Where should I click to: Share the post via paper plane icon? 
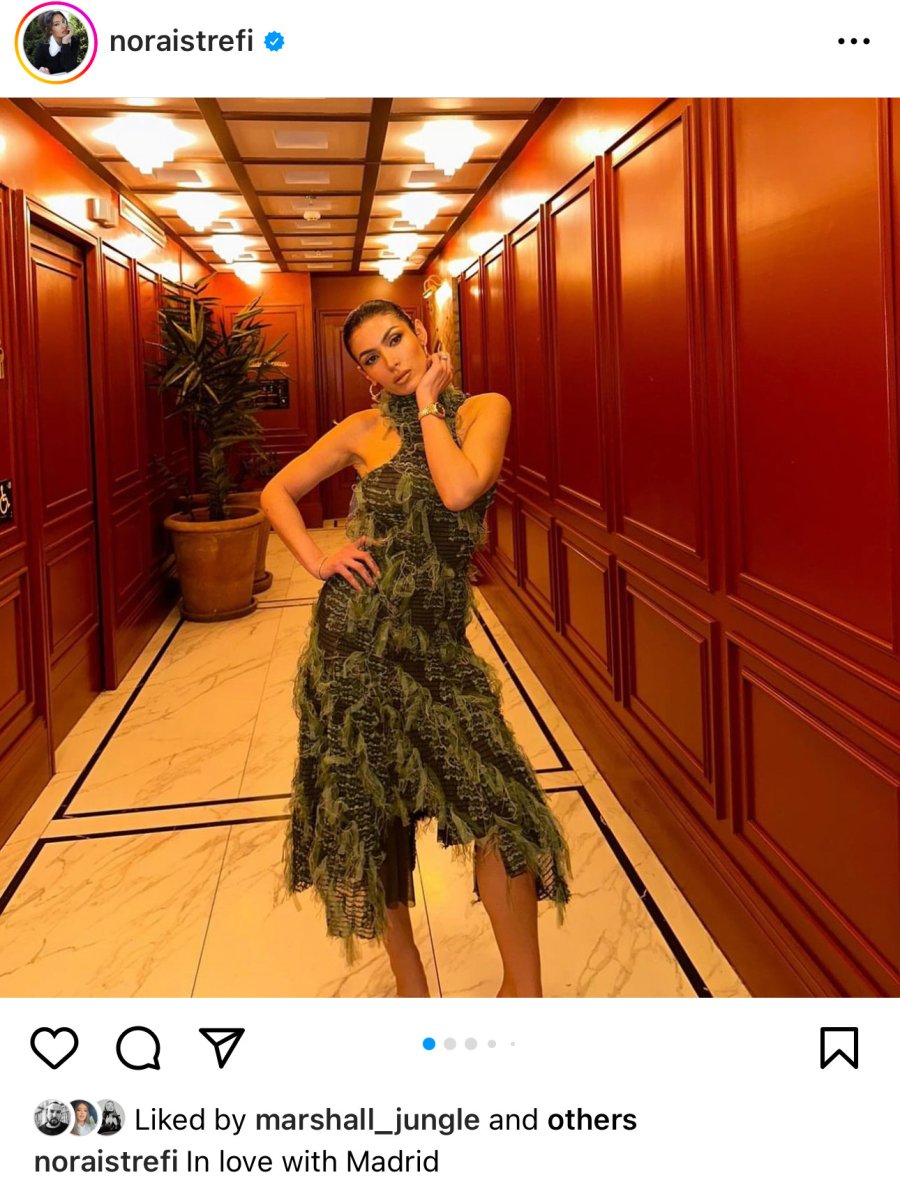pyautogui.click(x=221, y=1047)
